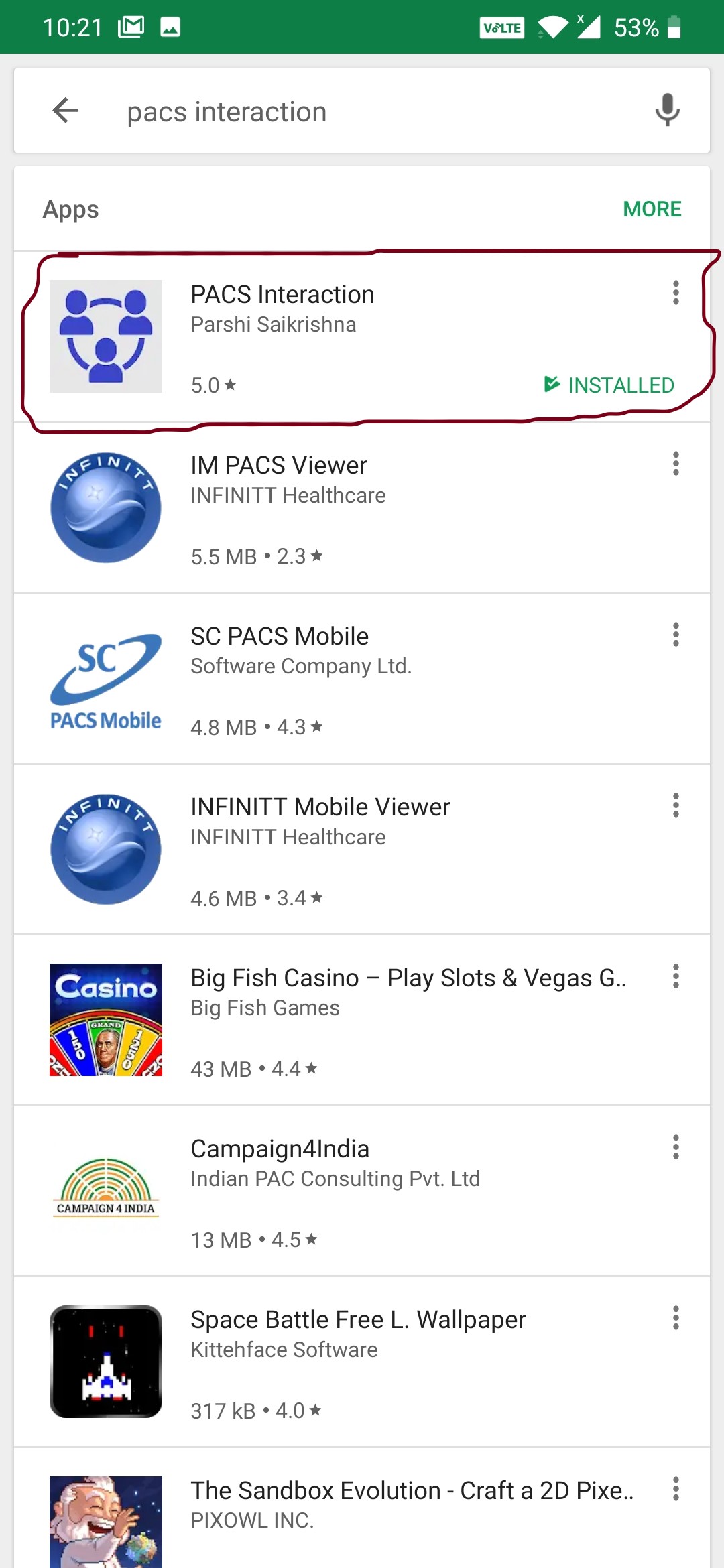This screenshot has height=1568, width=724.
Task: Open overflow menu for Space Battle Wallpaper
Action: [x=676, y=1318]
